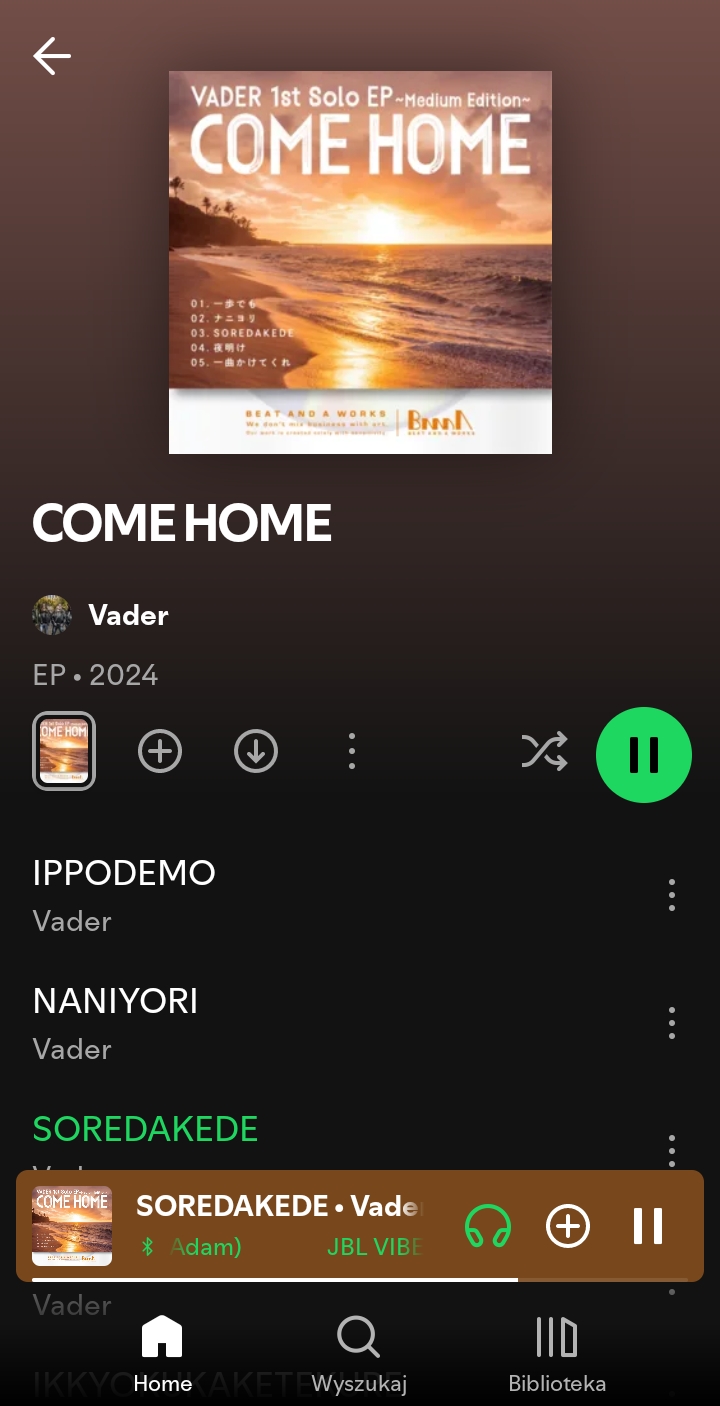Play the track IPPODEMO
The image size is (720, 1406).
(x=124, y=873)
